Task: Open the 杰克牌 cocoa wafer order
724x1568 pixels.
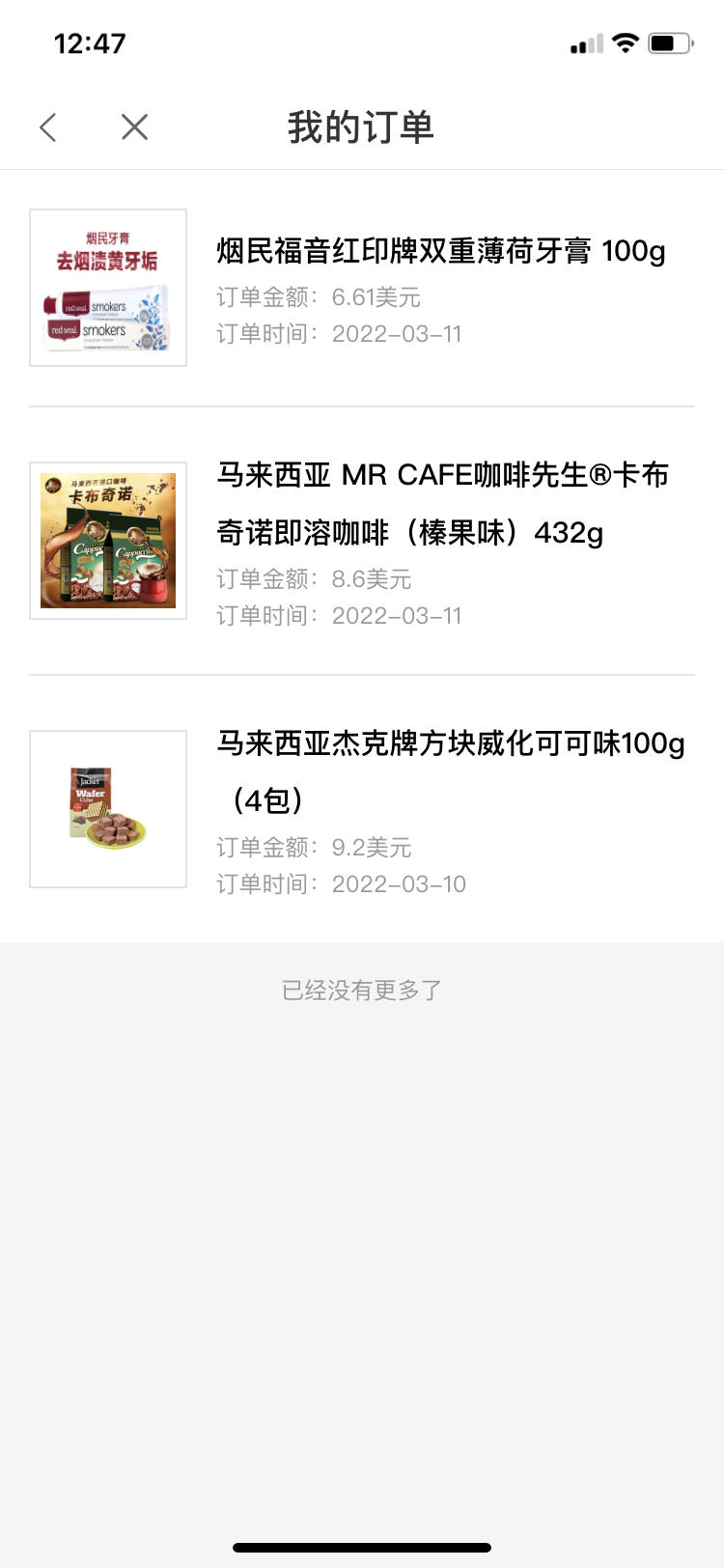Action: coord(362,809)
